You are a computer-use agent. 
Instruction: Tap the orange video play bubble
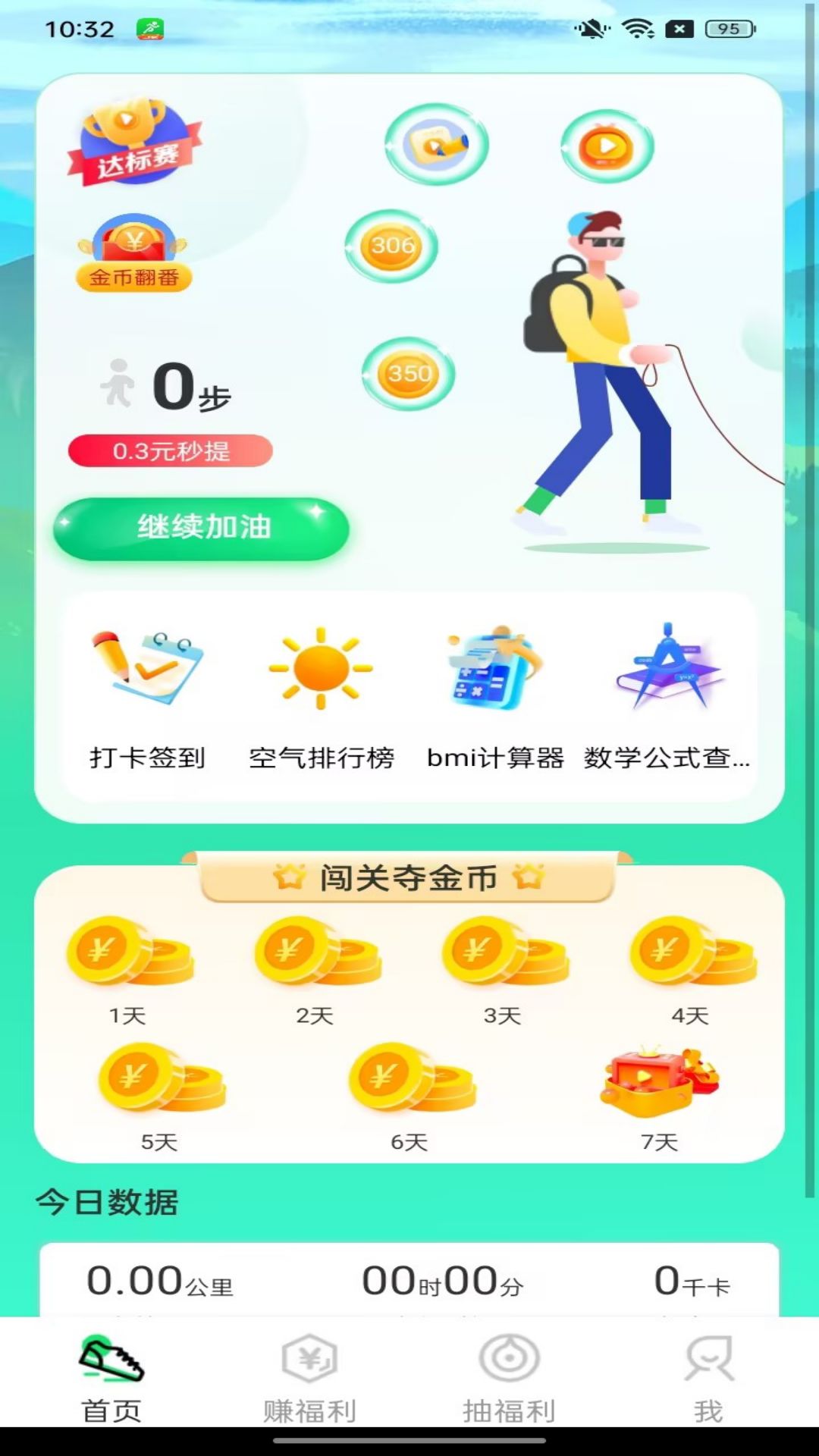click(x=607, y=146)
